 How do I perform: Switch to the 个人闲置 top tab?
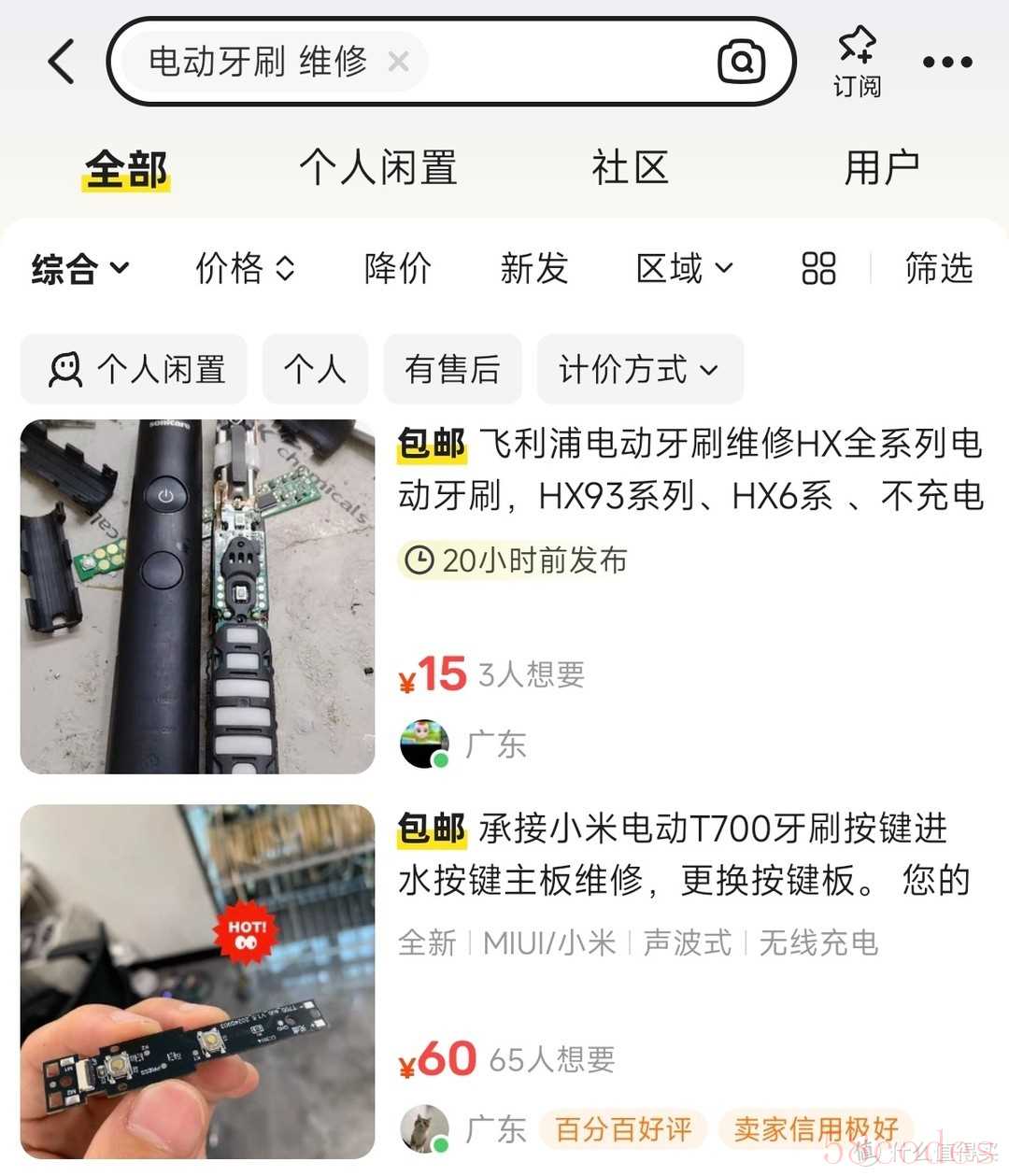pyautogui.click(x=377, y=169)
